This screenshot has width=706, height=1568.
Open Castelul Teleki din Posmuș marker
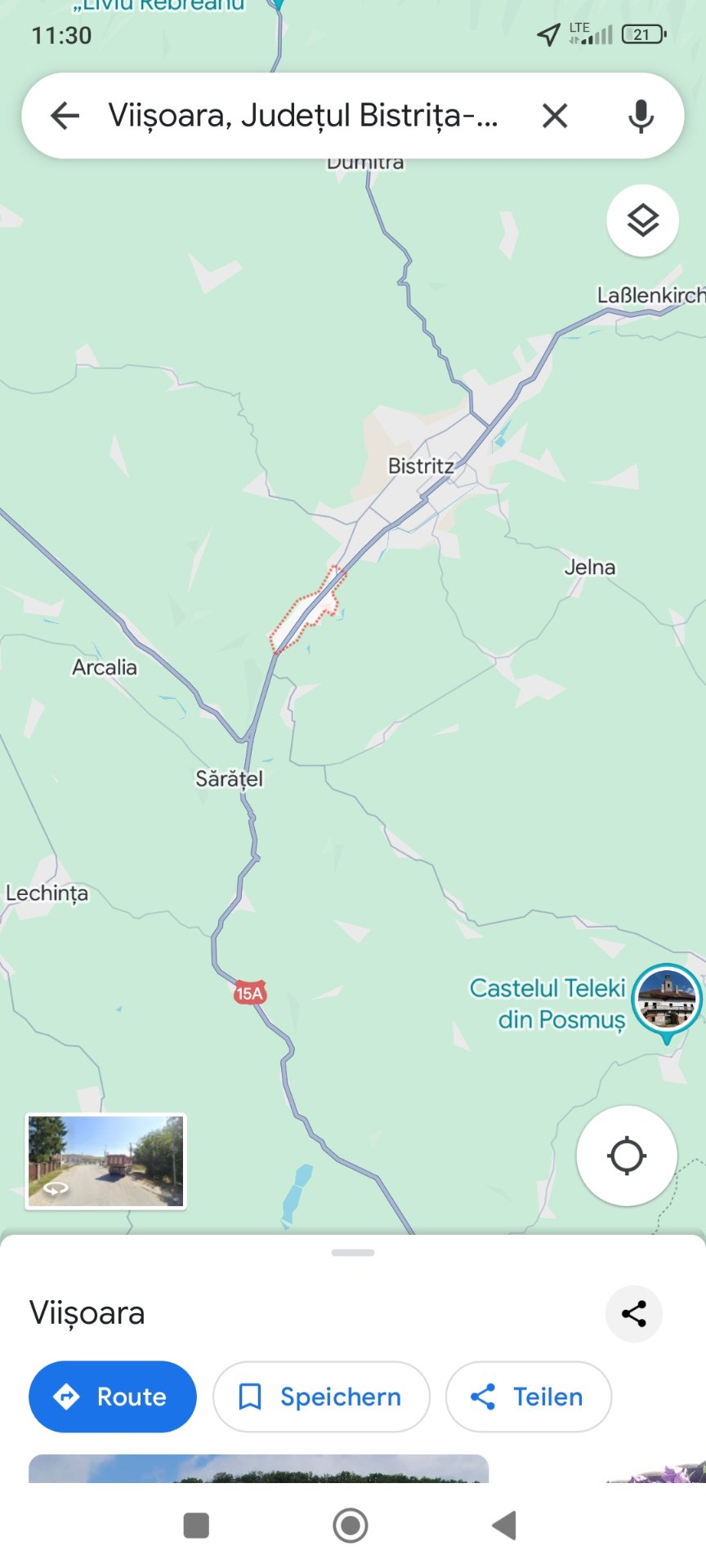667,1001
